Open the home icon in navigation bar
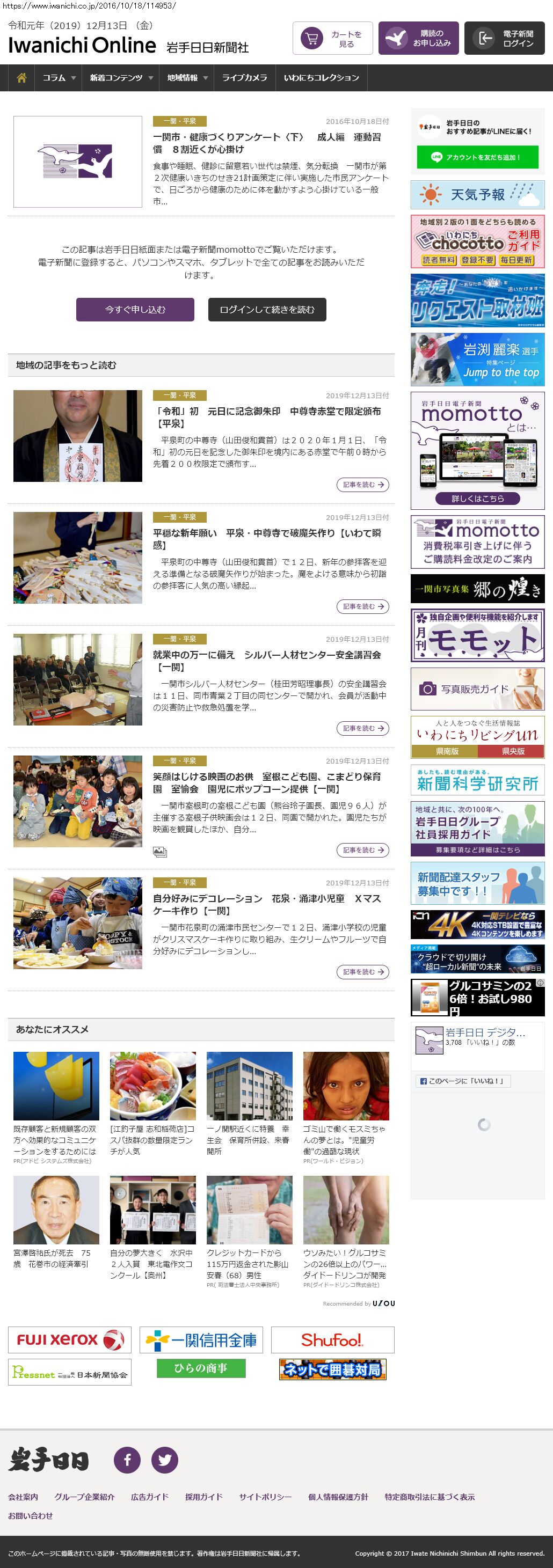Screen dimensions: 553x1568 (x=21, y=78)
